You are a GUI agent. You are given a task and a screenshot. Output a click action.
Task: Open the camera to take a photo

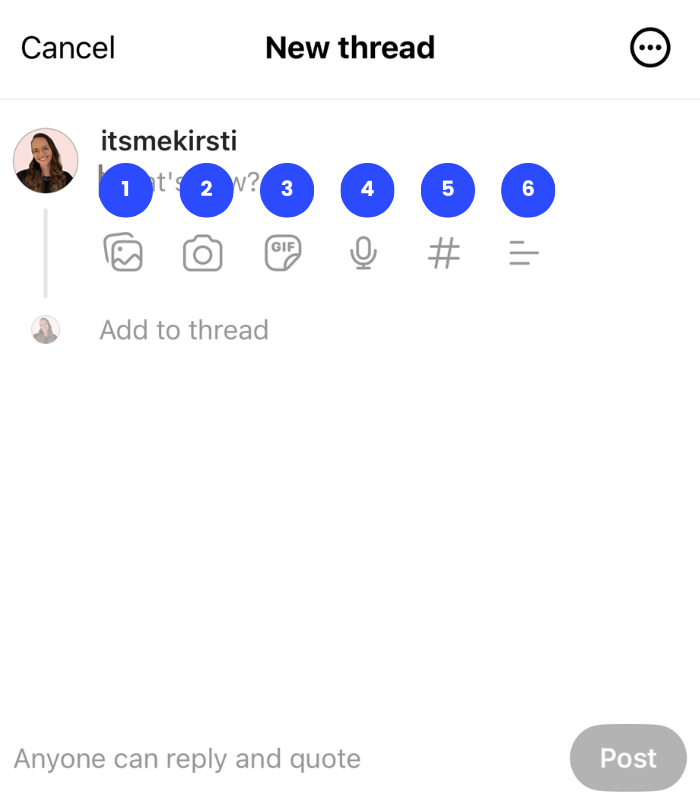[203, 254]
